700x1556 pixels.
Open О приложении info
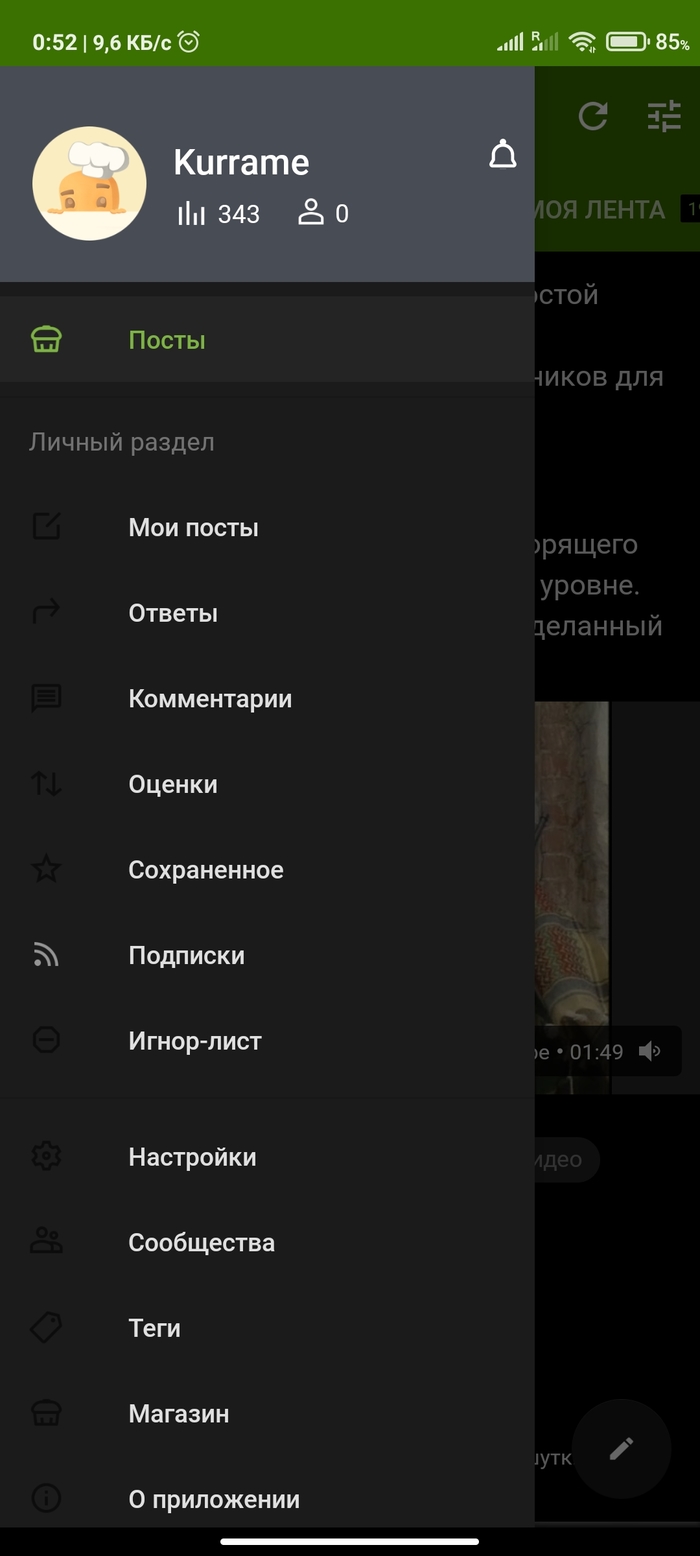pyautogui.click(x=214, y=1499)
